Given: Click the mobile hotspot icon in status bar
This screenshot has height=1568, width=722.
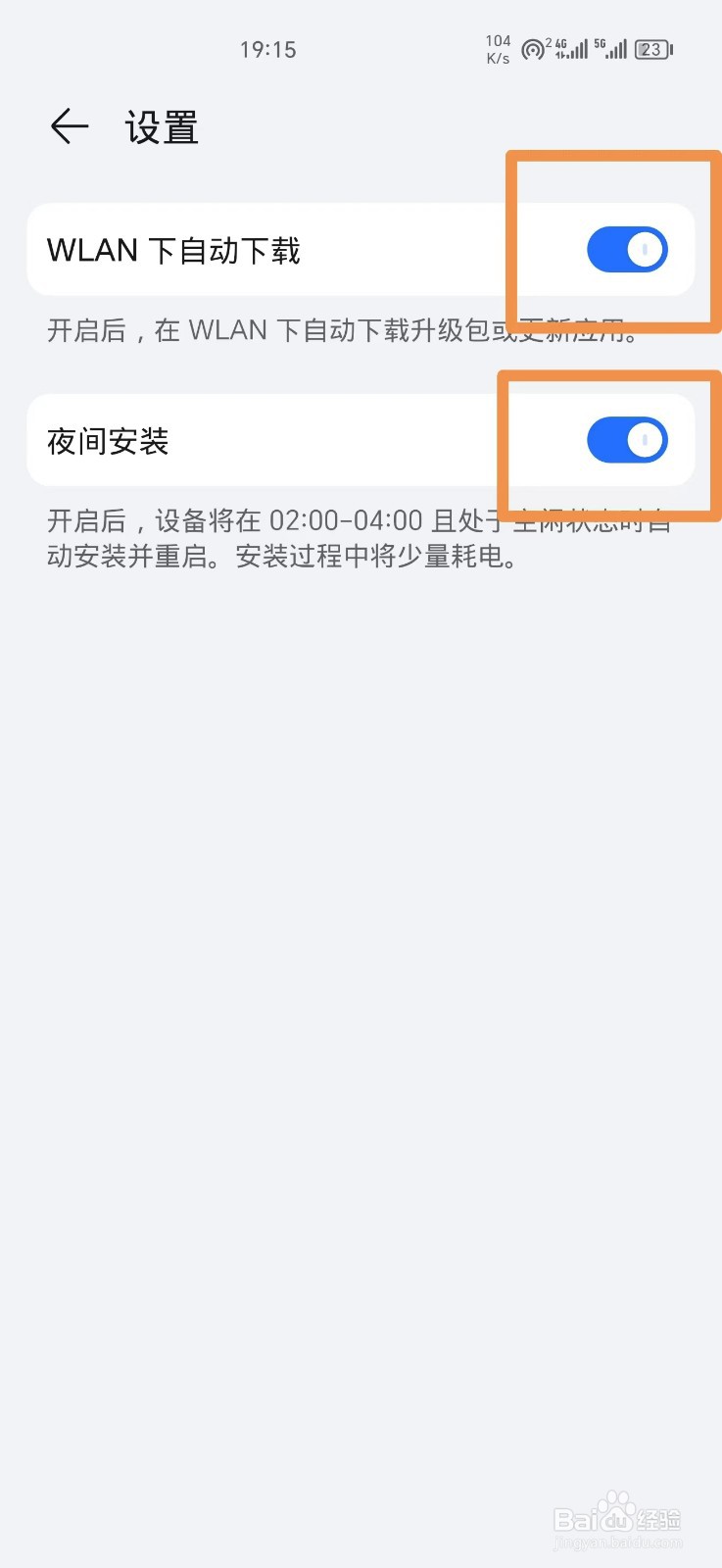Looking at the screenshot, I should click(x=532, y=49).
